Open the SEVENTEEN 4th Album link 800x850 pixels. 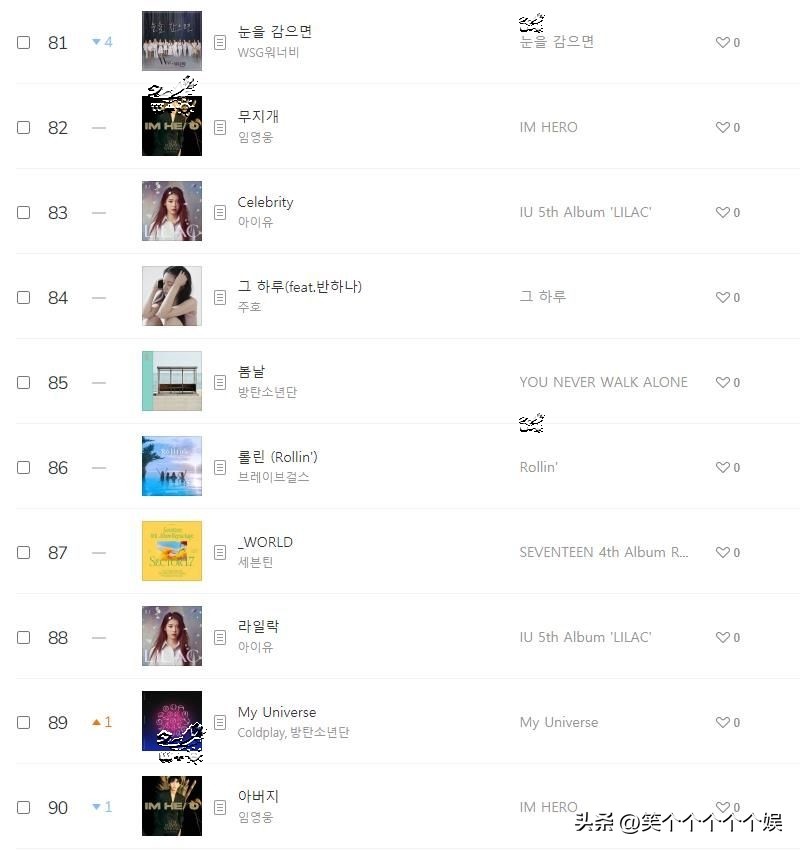603,552
